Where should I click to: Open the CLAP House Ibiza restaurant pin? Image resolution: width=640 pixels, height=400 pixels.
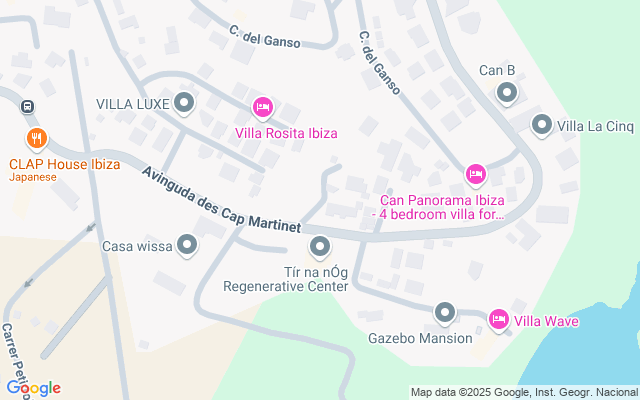click(37, 138)
